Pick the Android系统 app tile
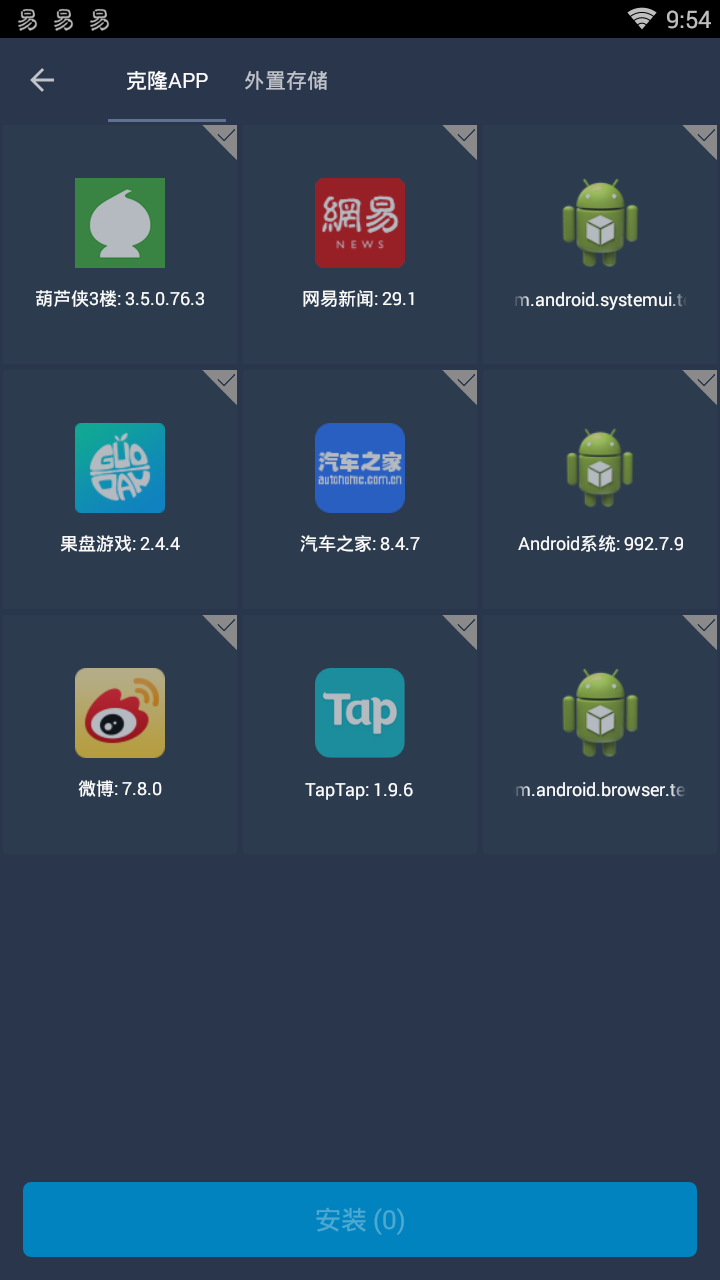720x1280 pixels. coord(600,490)
